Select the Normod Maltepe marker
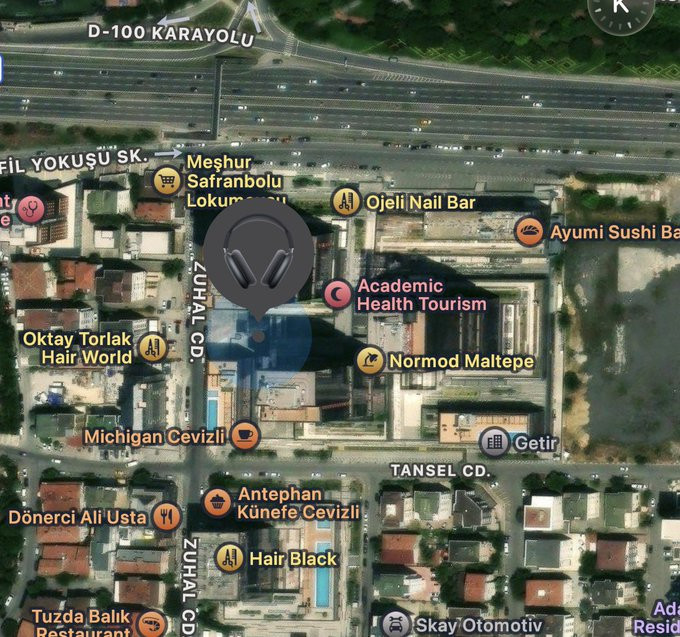This screenshot has width=680, height=637. (372, 360)
